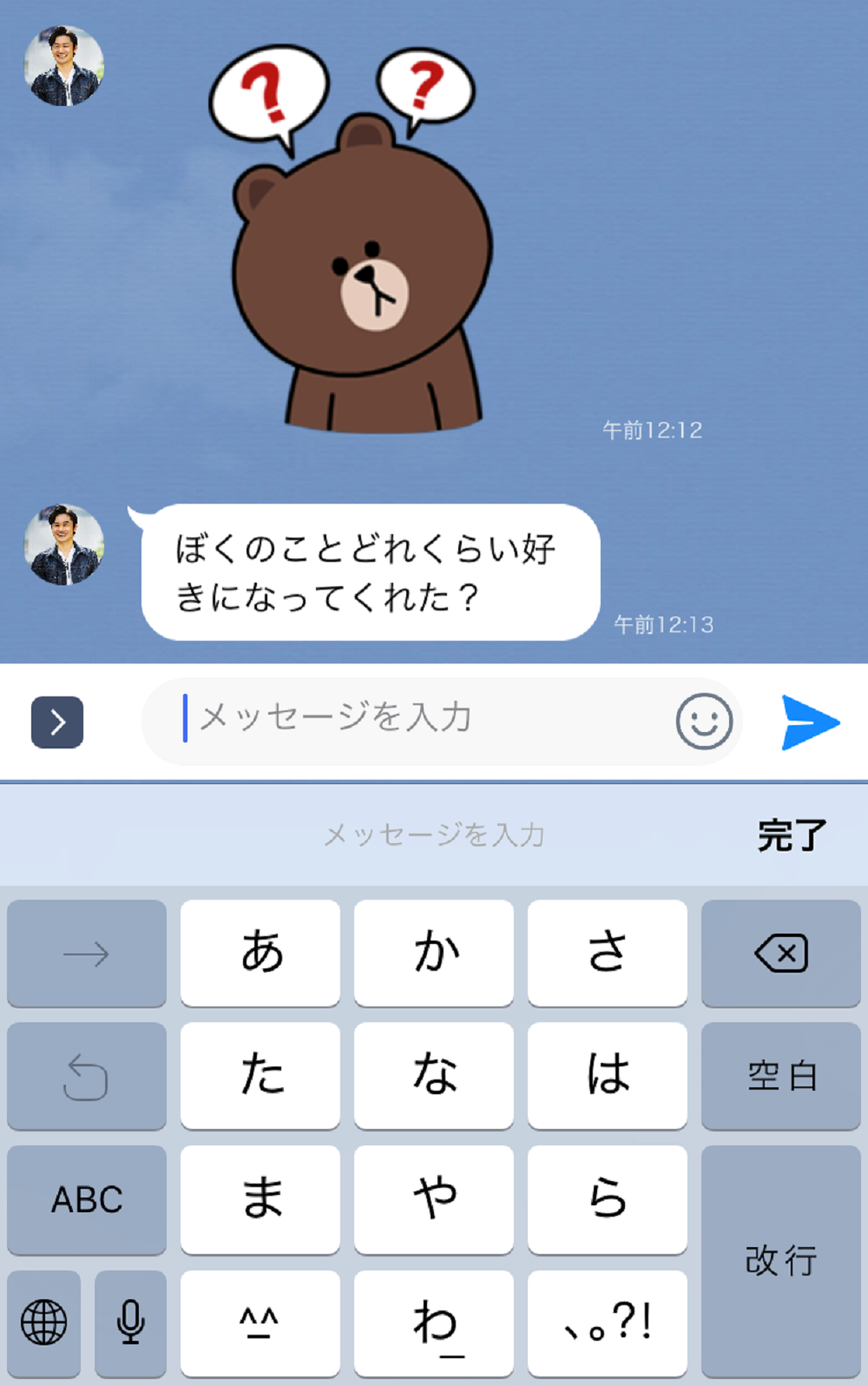Viewport: 868px width, 1386px height.
Task: Tap the undo arrow key
Action: coord(87,1076)
